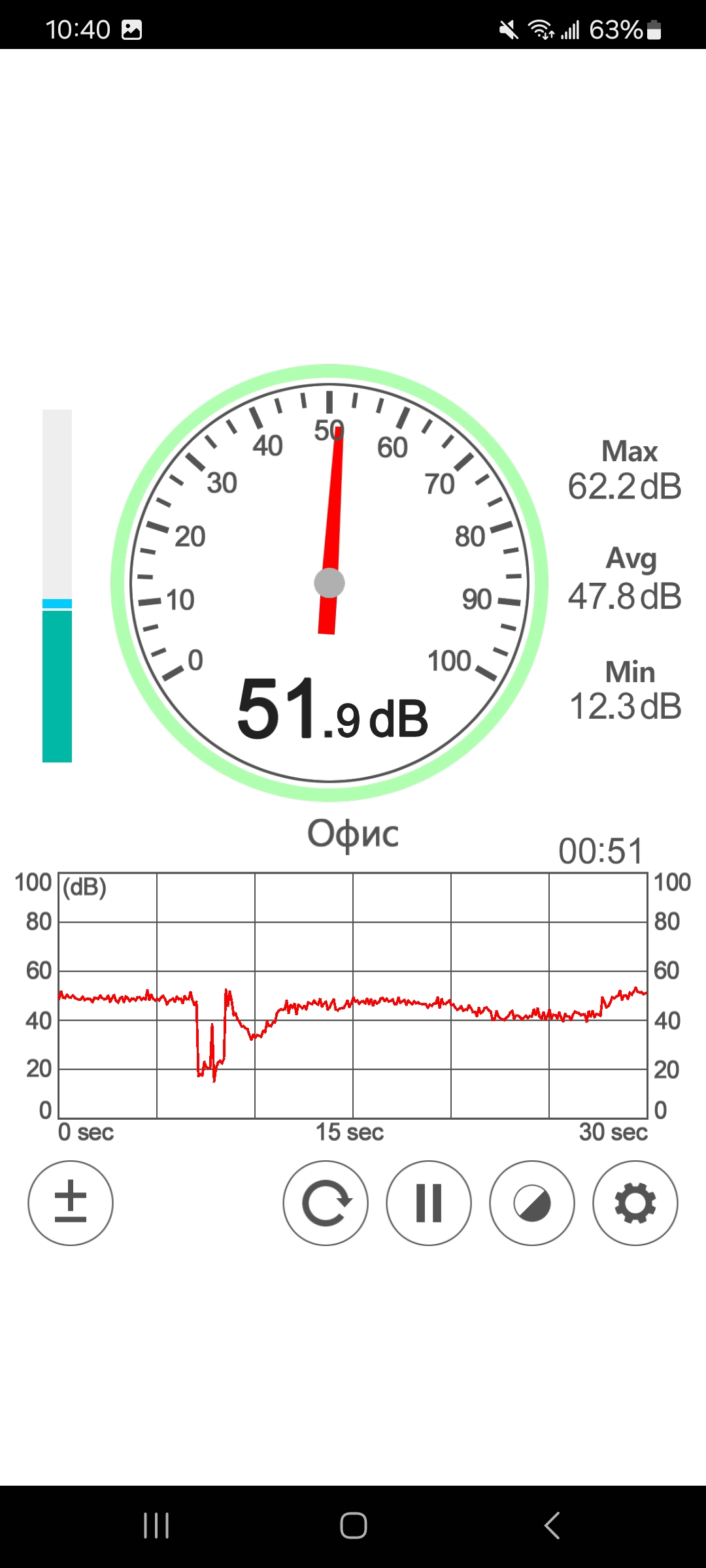Toggle the dark/light theme button
706x1568 pixels.
532,1203
